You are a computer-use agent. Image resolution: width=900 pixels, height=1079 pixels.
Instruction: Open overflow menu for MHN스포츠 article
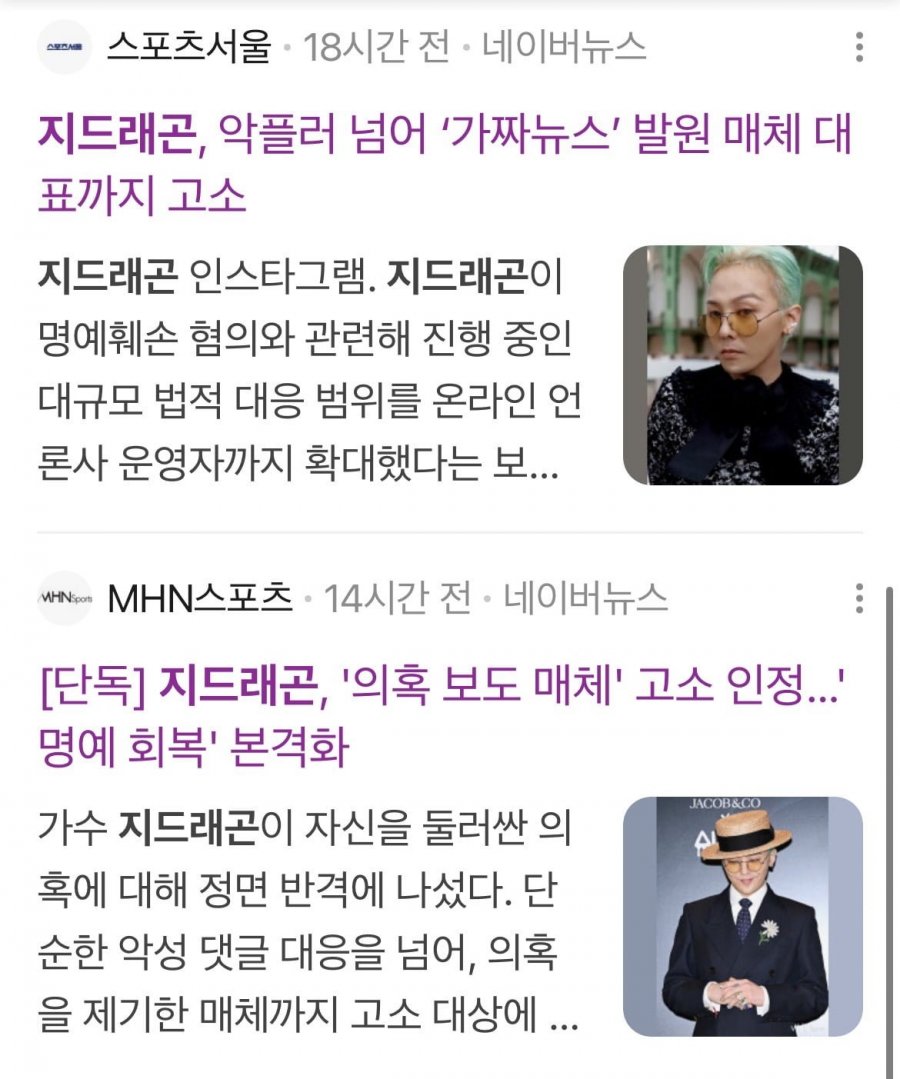(x=859, y=598)
